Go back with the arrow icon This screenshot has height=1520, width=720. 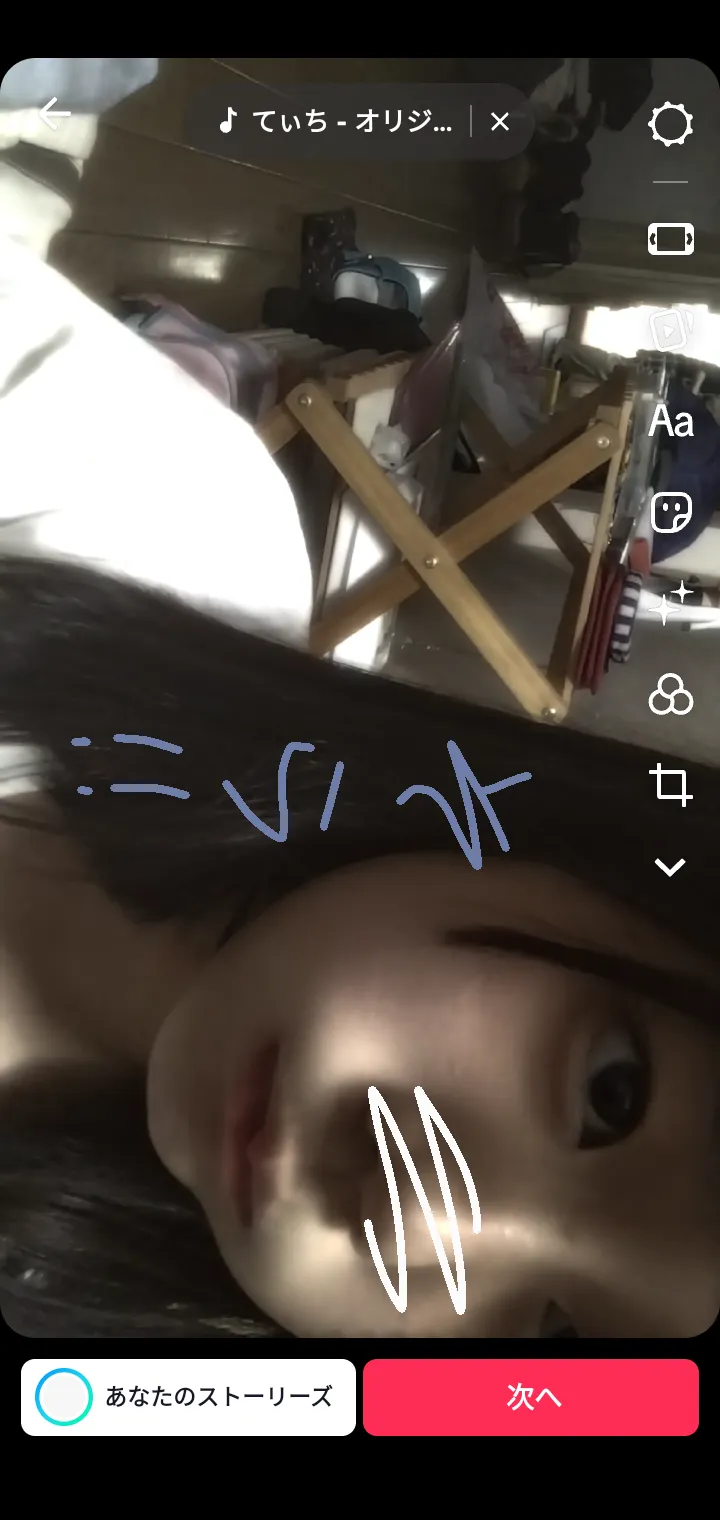pyautogui.click(x=54, y=115)
